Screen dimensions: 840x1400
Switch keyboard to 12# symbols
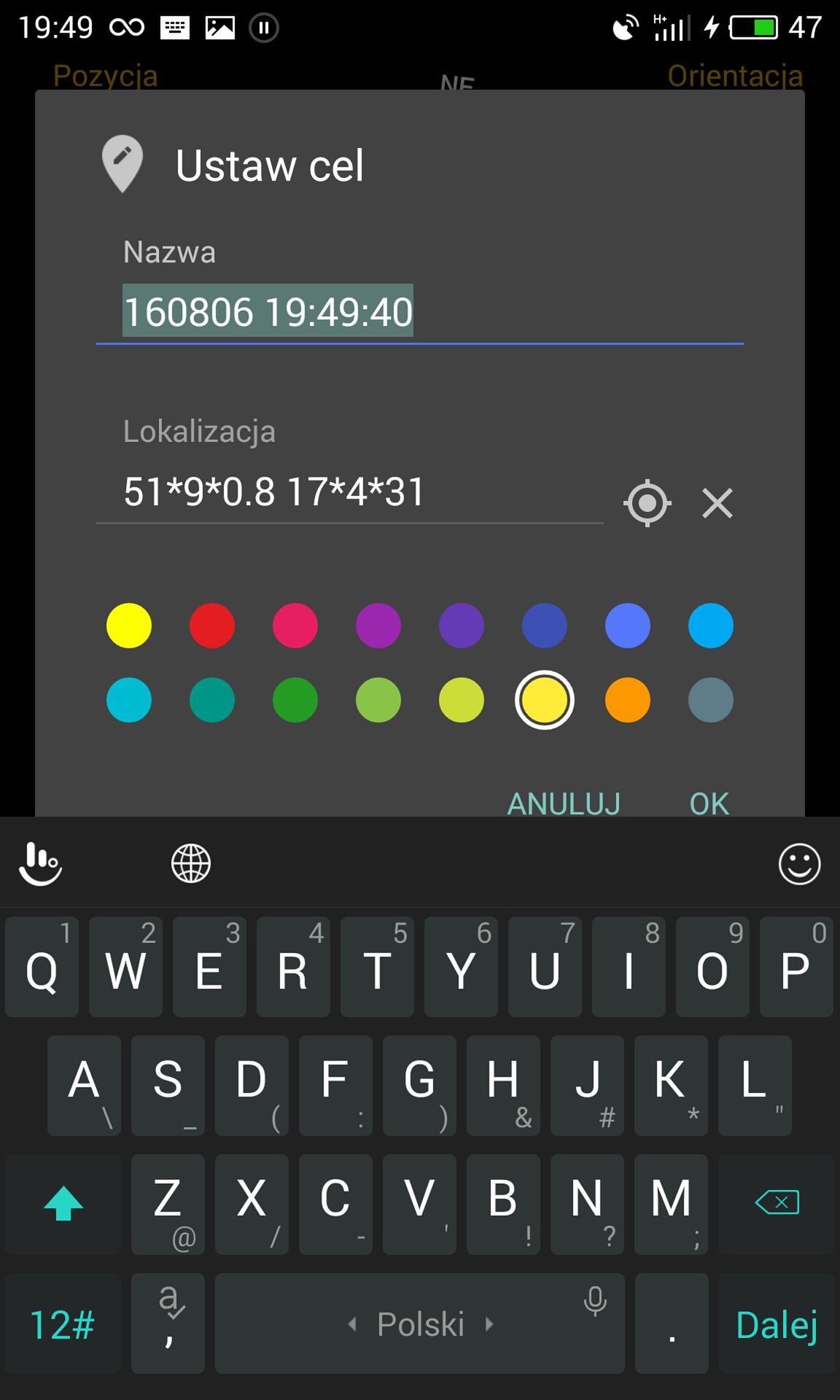pyautogui.click(x=63, y=1323)
